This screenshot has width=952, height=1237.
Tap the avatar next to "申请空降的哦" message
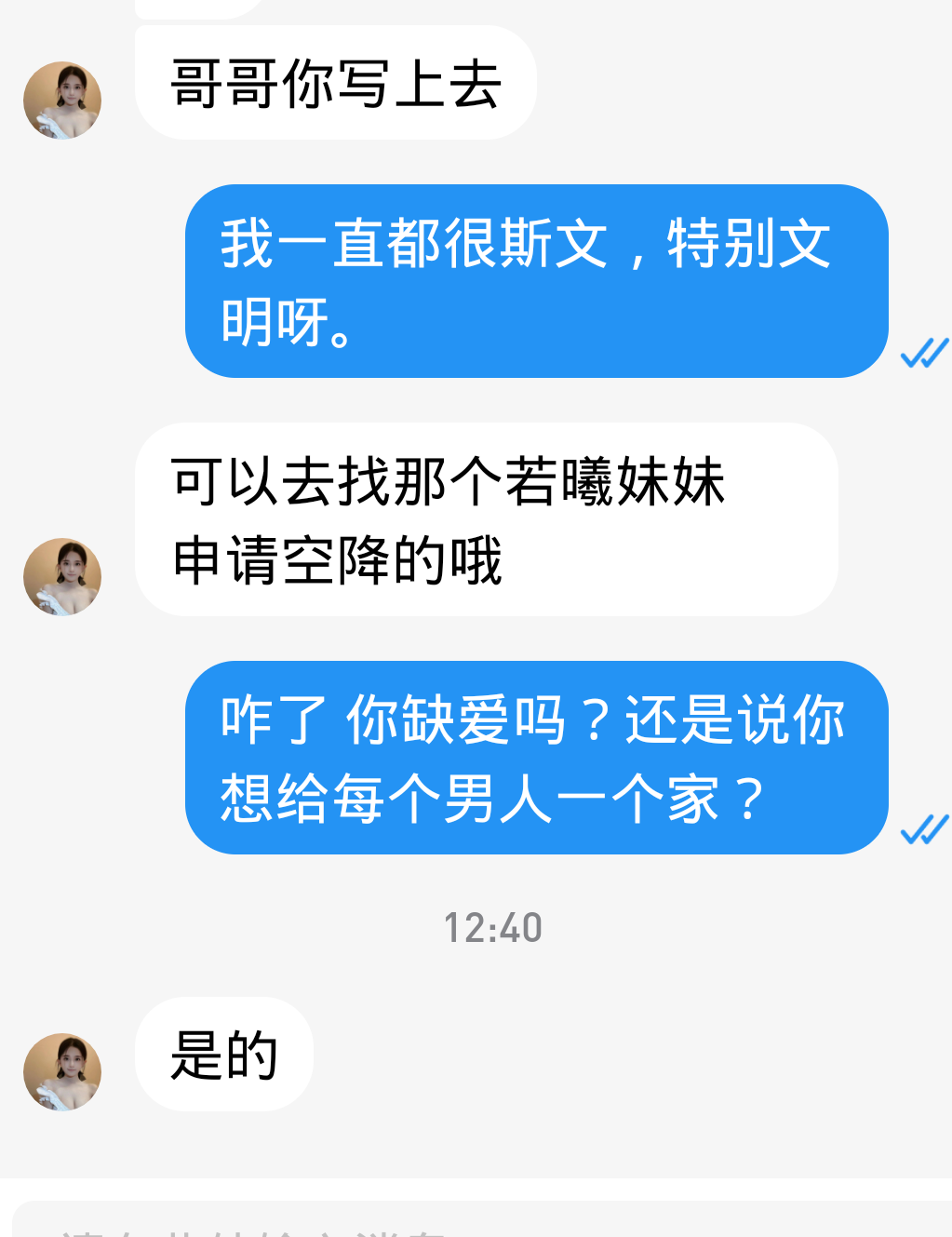[x=62, y=577]
